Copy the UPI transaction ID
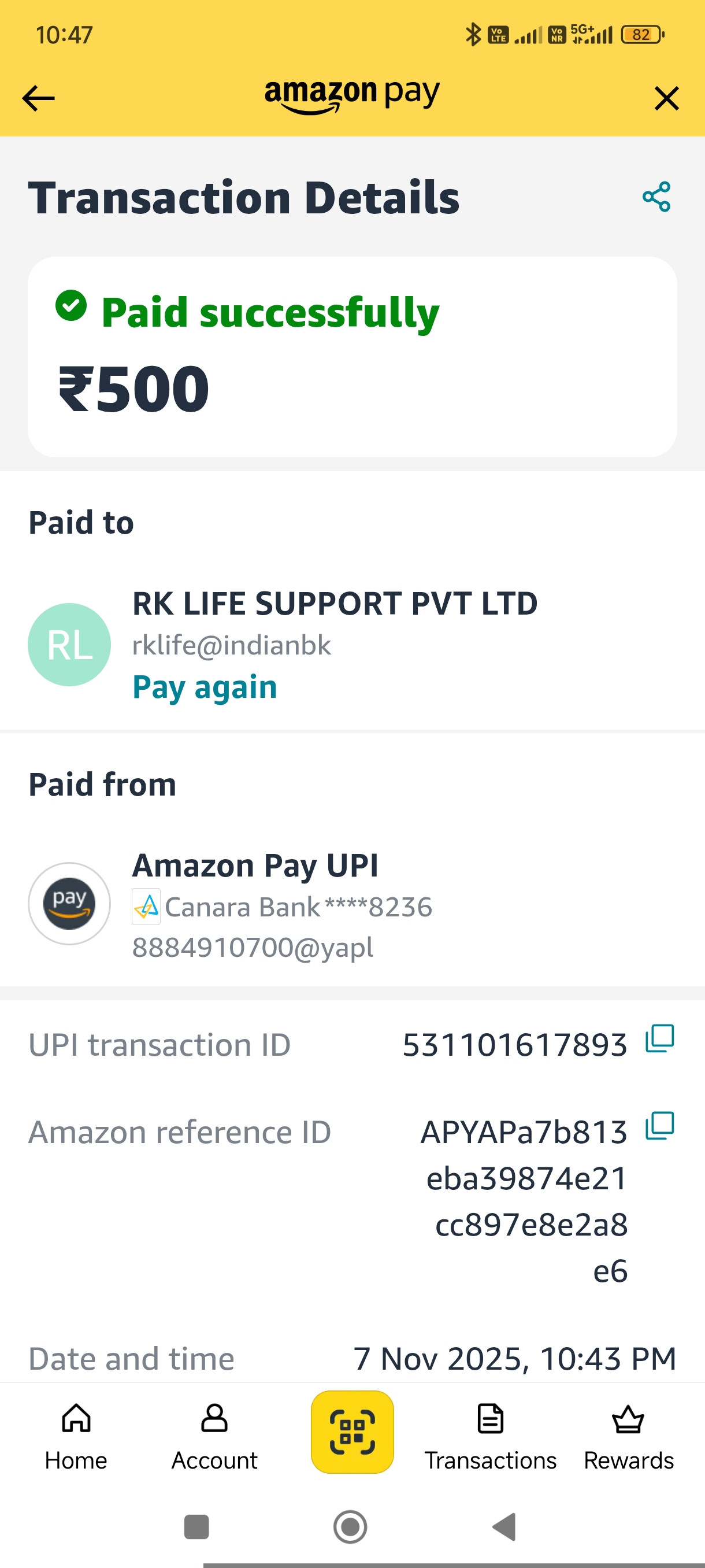 (660, 1038)
